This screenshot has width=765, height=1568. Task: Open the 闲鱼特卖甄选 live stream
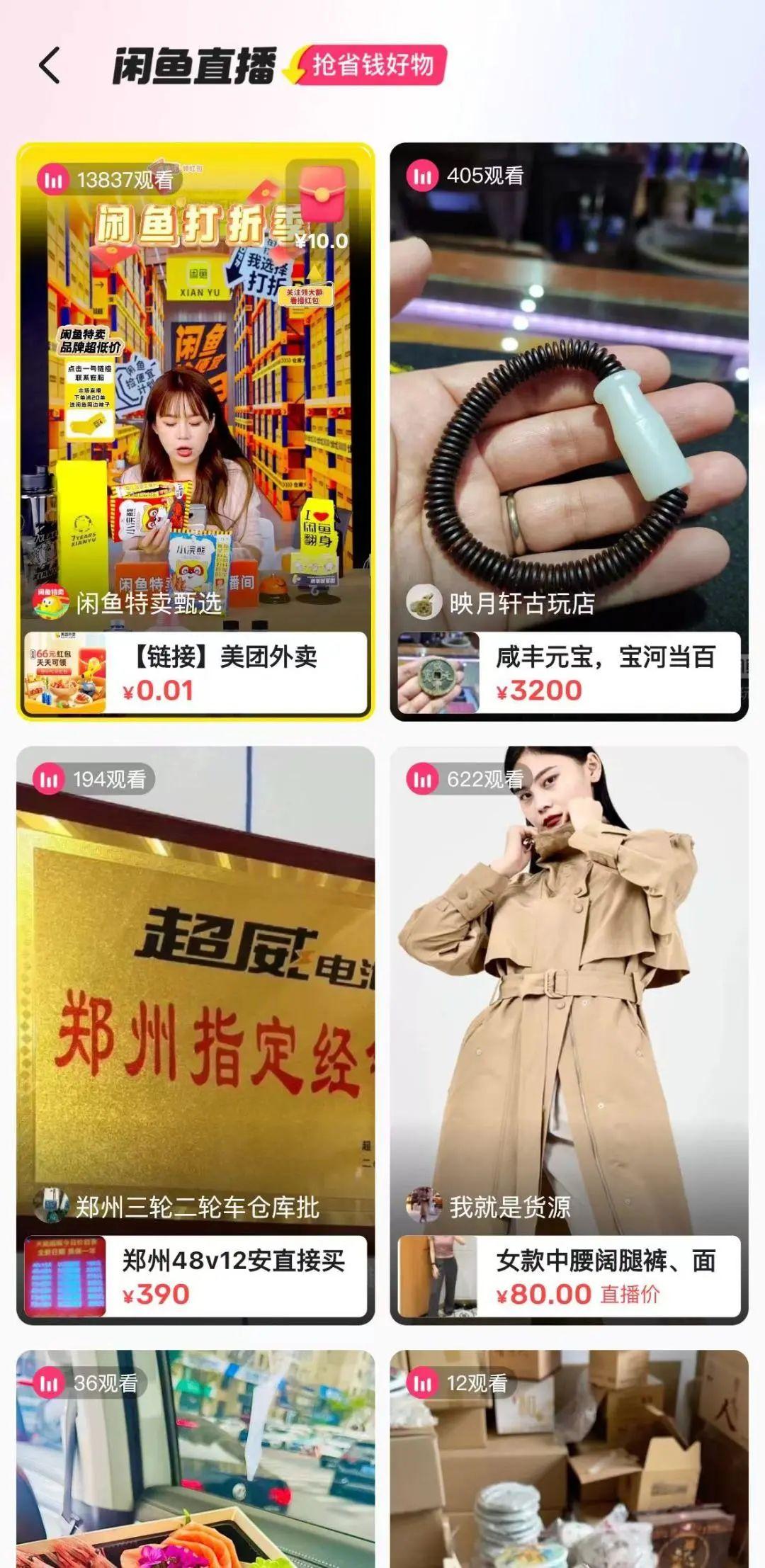195,397
